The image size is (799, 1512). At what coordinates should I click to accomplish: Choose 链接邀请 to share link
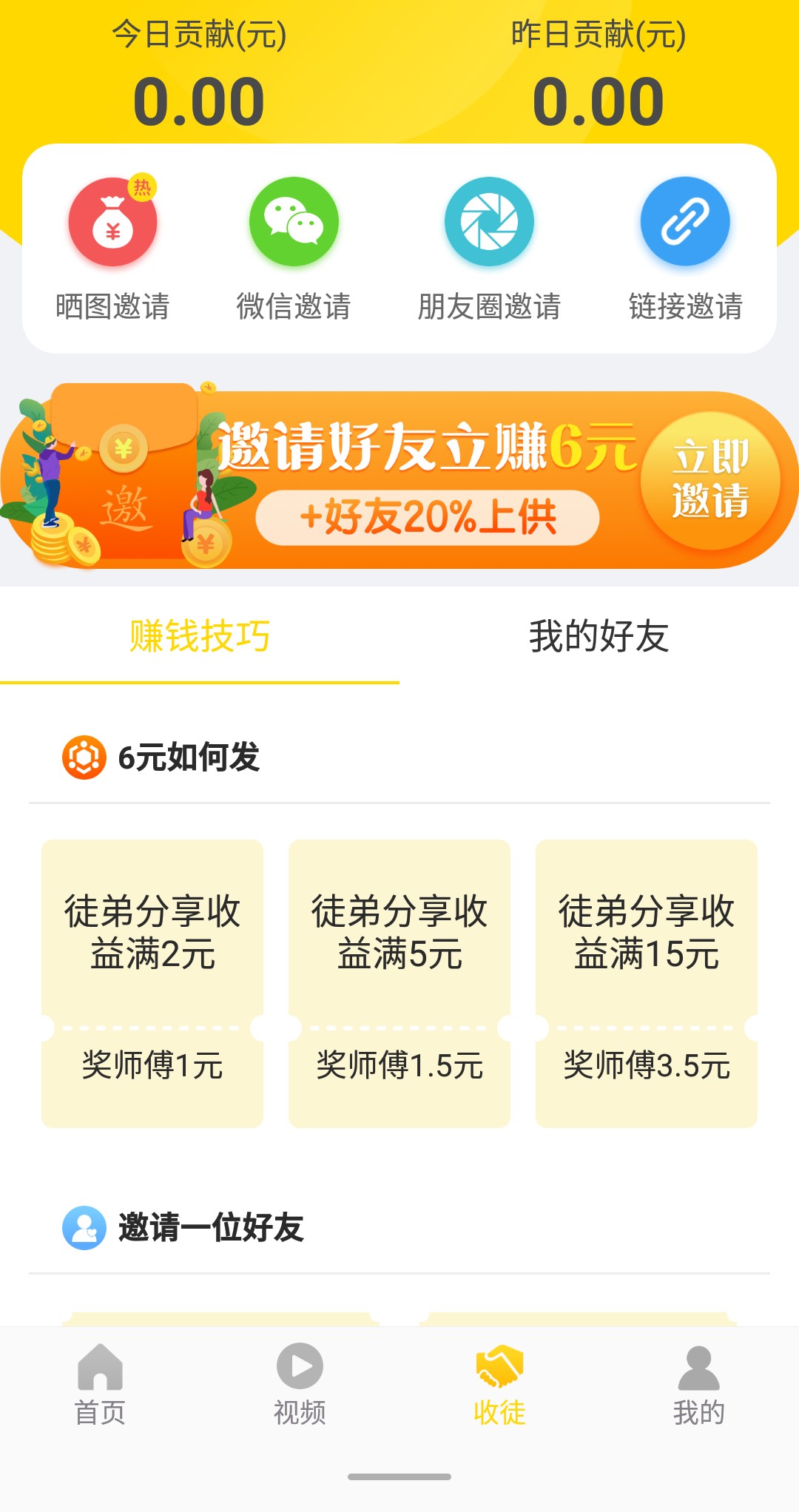click(685, 249)
